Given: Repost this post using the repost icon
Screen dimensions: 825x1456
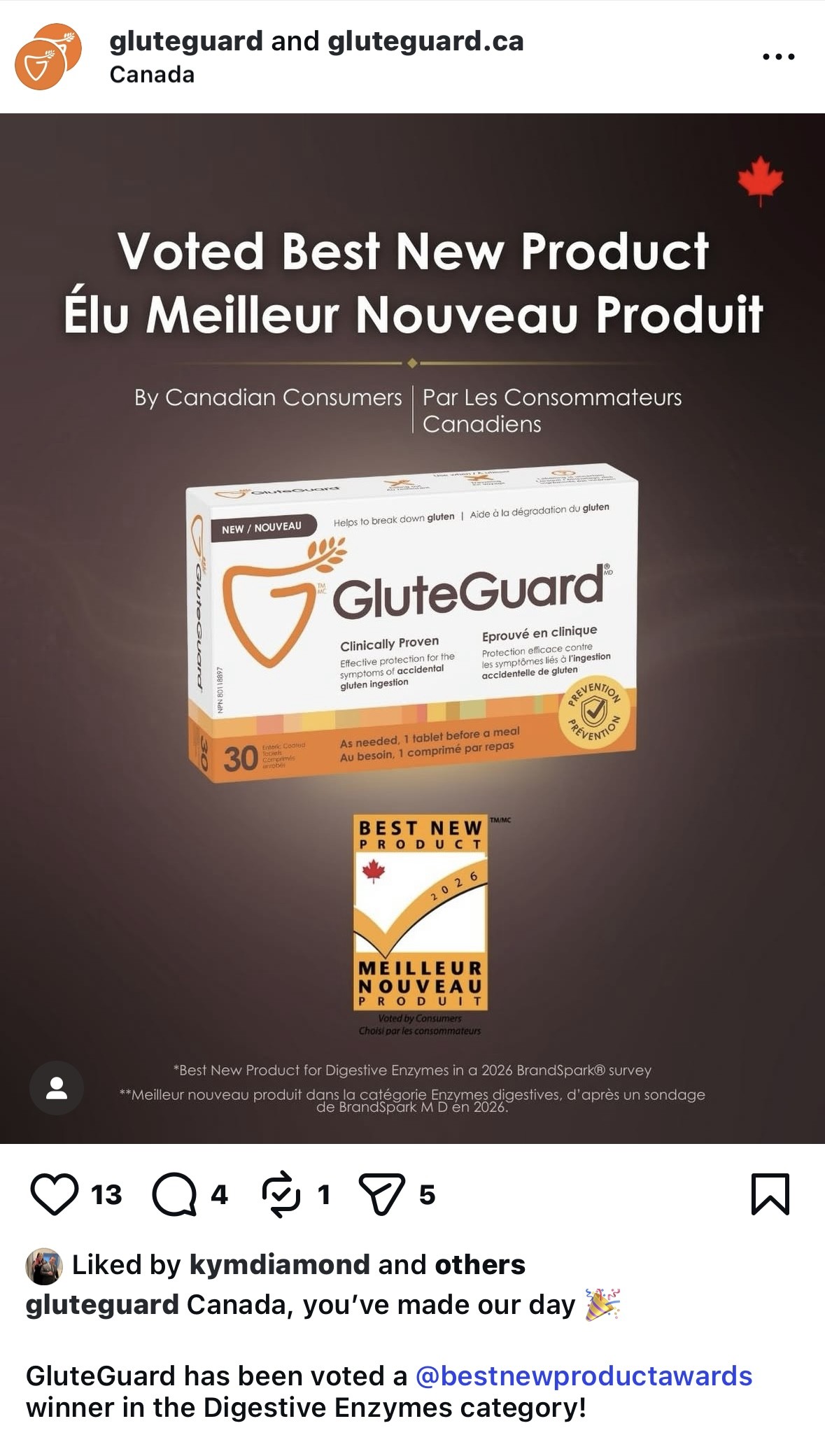Looking at the screenshot, I should click(x=281, y=1194).
